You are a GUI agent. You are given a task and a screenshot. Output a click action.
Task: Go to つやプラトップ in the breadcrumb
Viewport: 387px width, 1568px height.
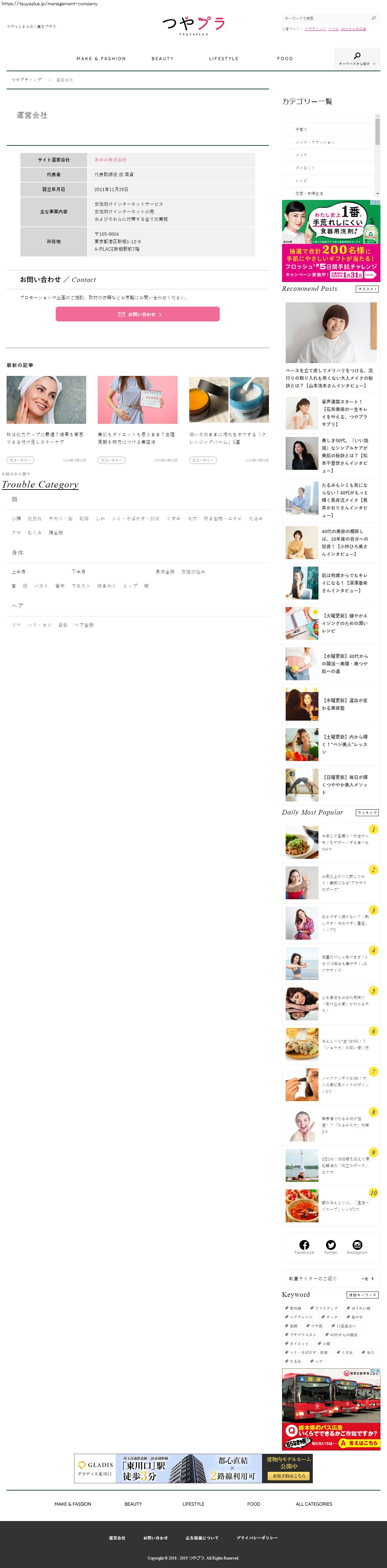tap(27, 80)
